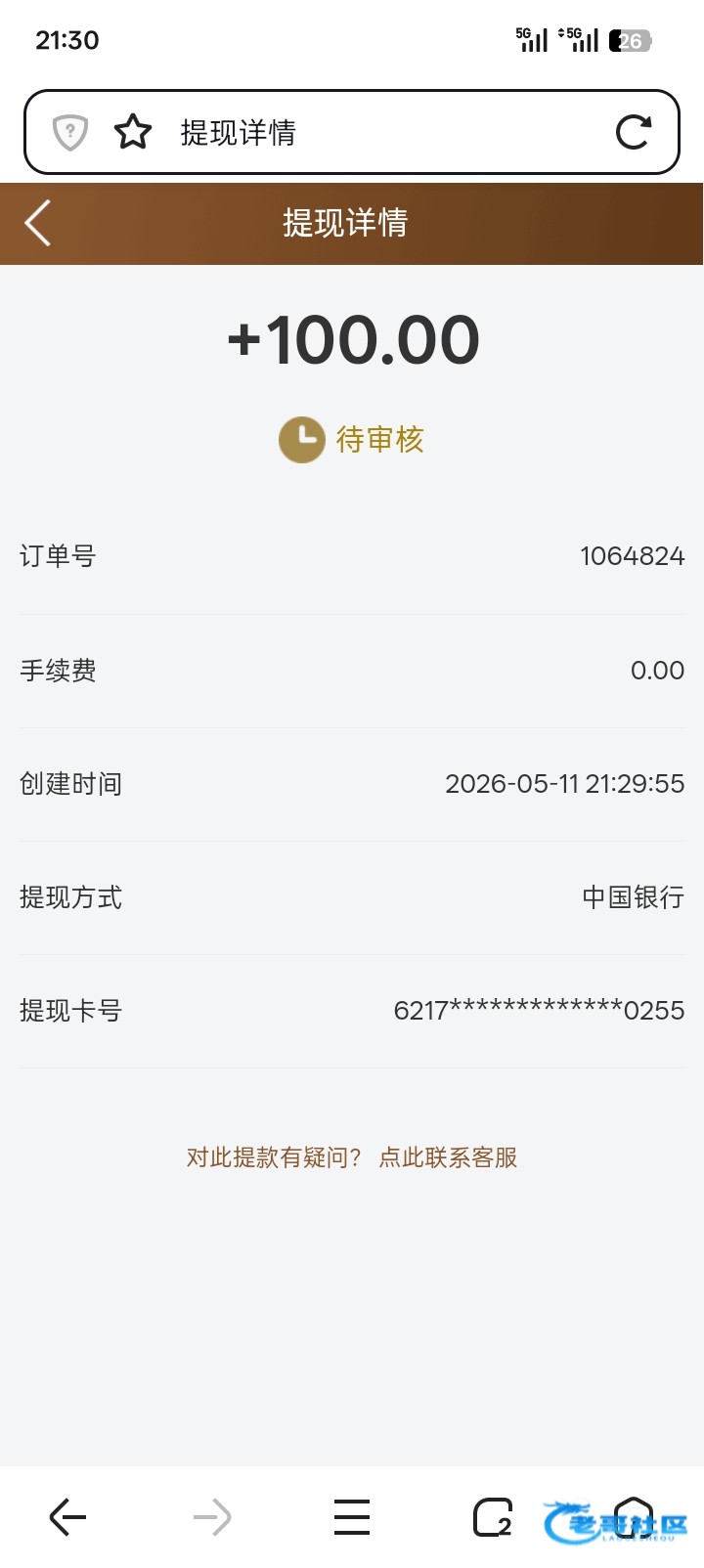The width and height of the screenshot is (704, 1568).
Task: Contact customer service via 点此联系客服
Action: (x=448, y=1157)
